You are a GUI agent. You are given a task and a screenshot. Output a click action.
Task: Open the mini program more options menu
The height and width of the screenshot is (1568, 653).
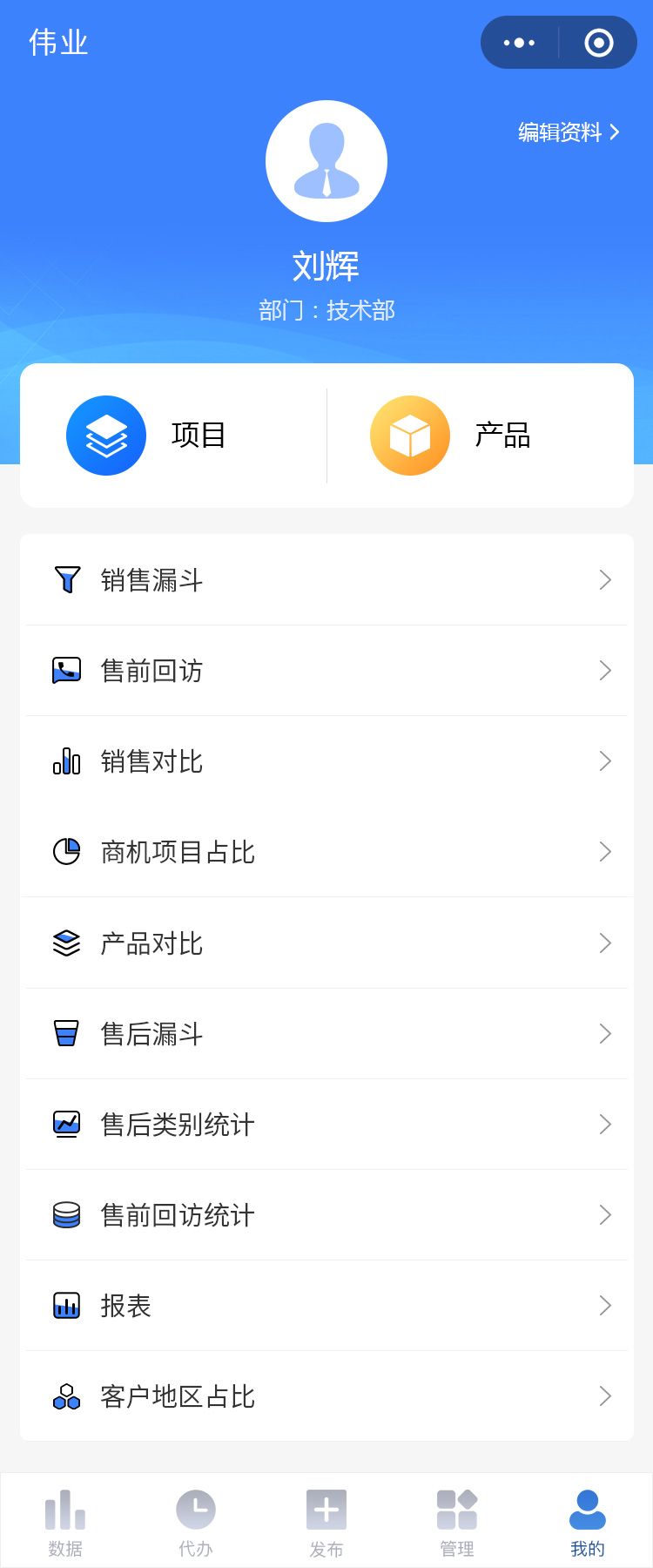point(520,43)
